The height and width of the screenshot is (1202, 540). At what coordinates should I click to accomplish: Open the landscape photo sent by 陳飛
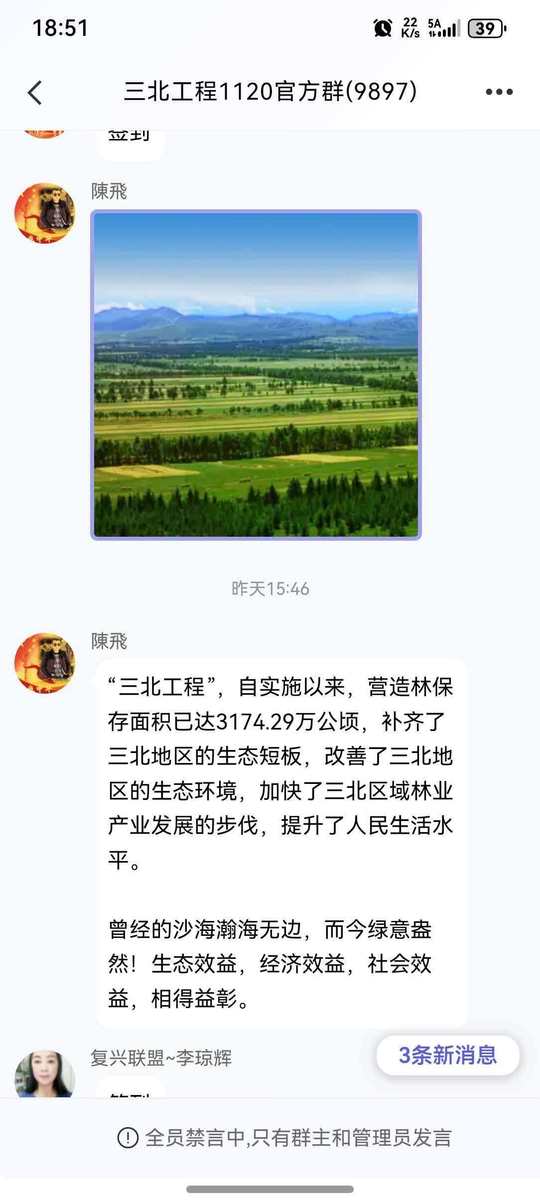256,375
